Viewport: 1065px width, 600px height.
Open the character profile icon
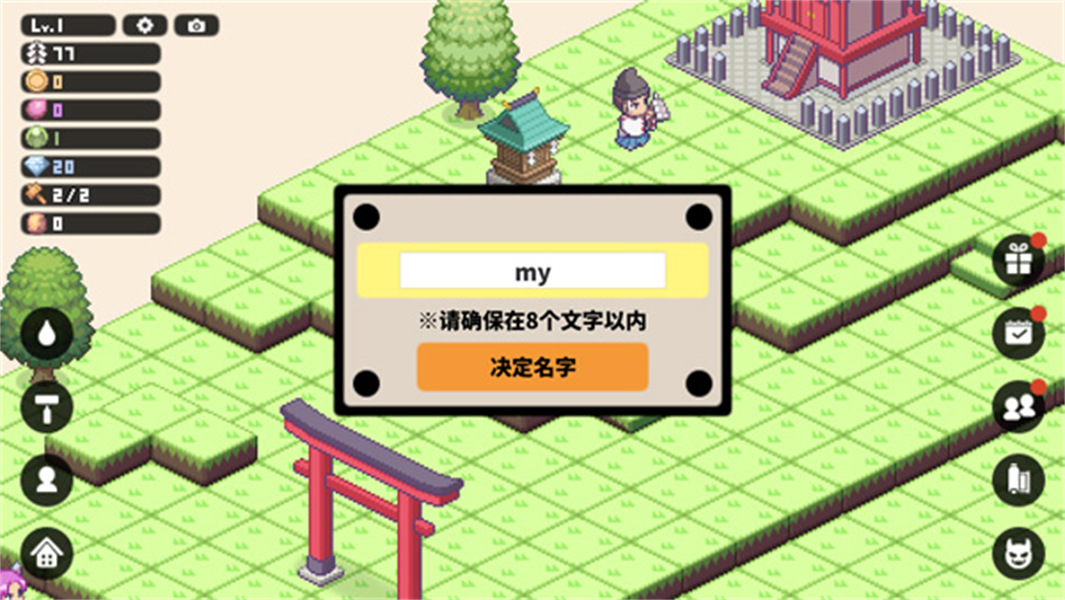(46, 480)
